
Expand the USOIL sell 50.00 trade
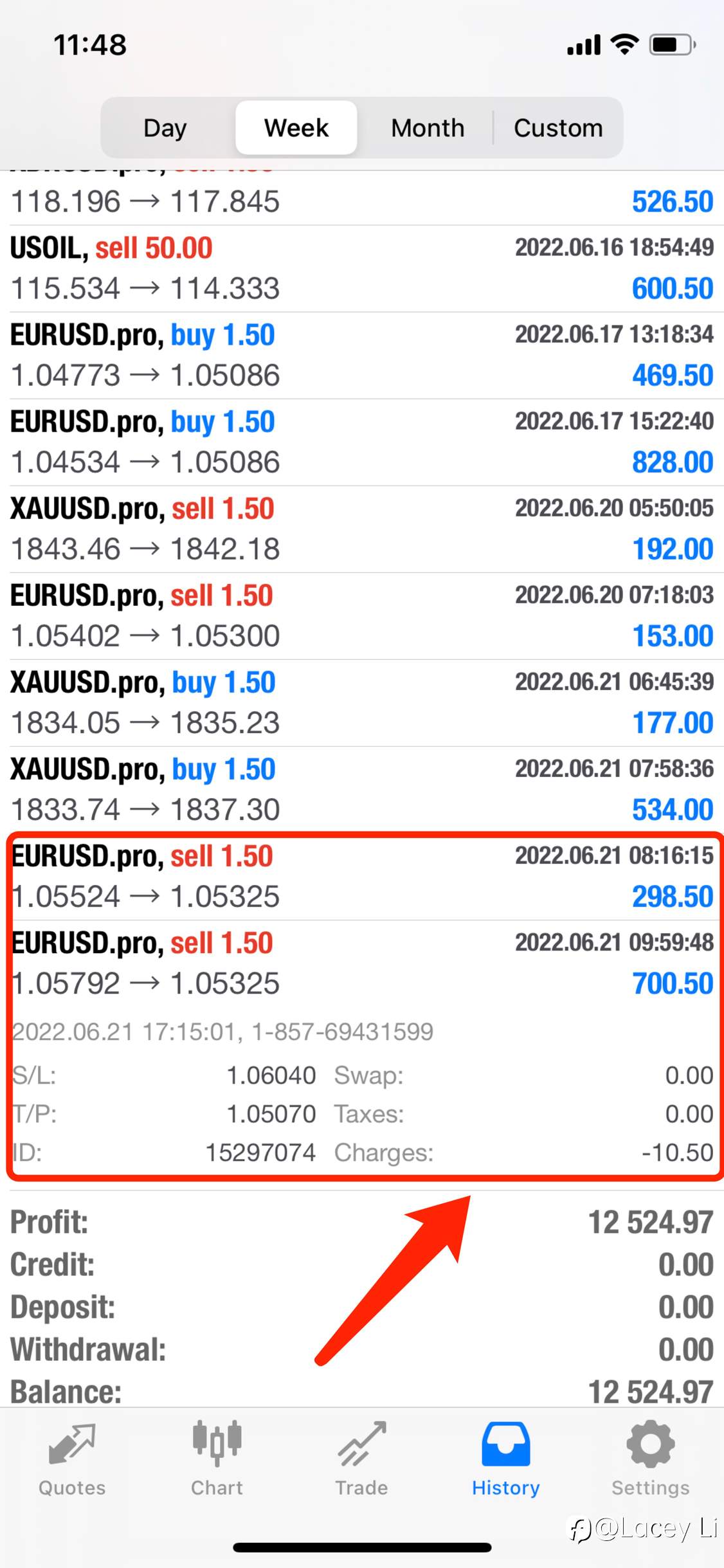tap(362, 269)
